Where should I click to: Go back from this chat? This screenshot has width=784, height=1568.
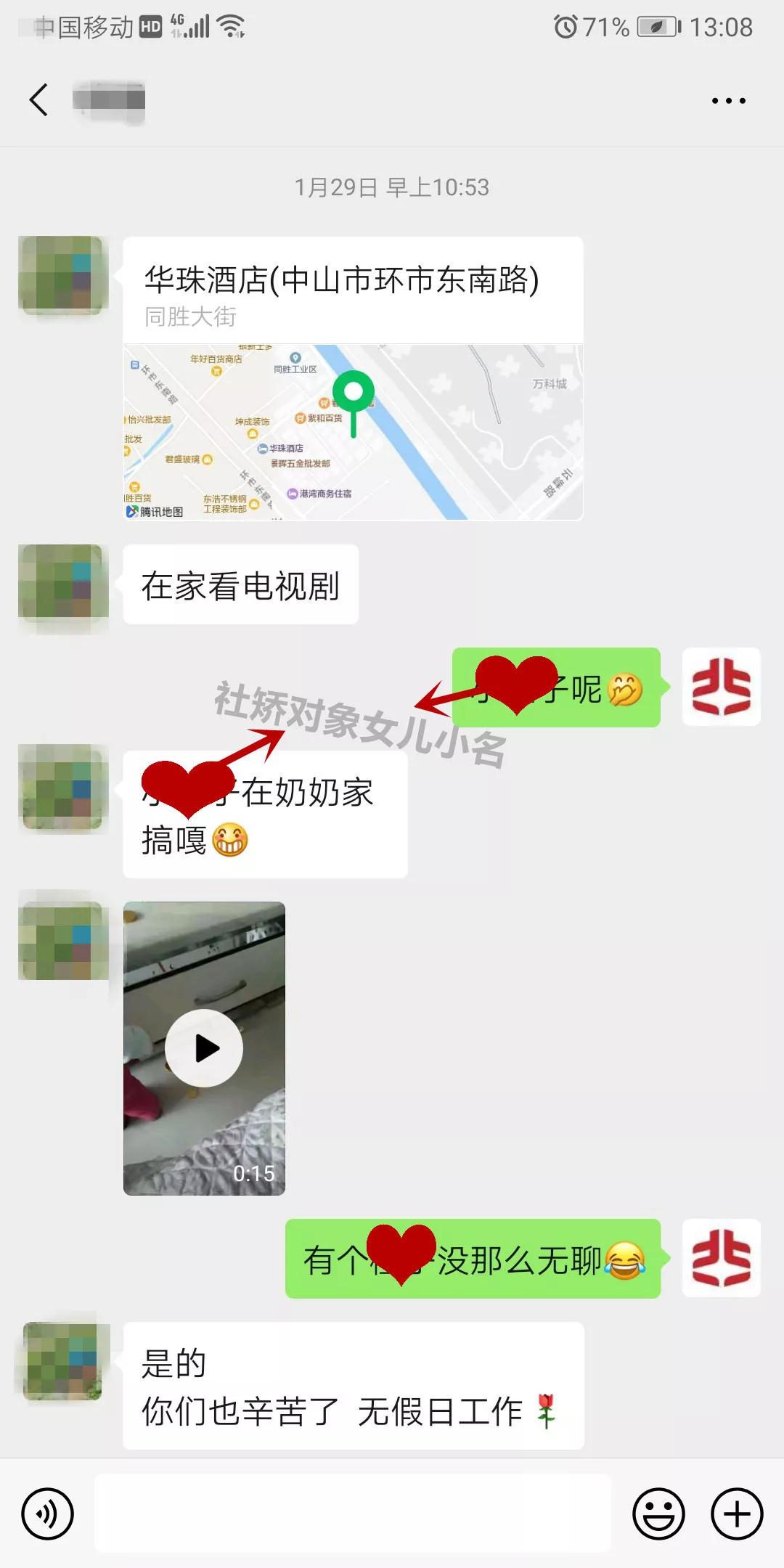39,99
